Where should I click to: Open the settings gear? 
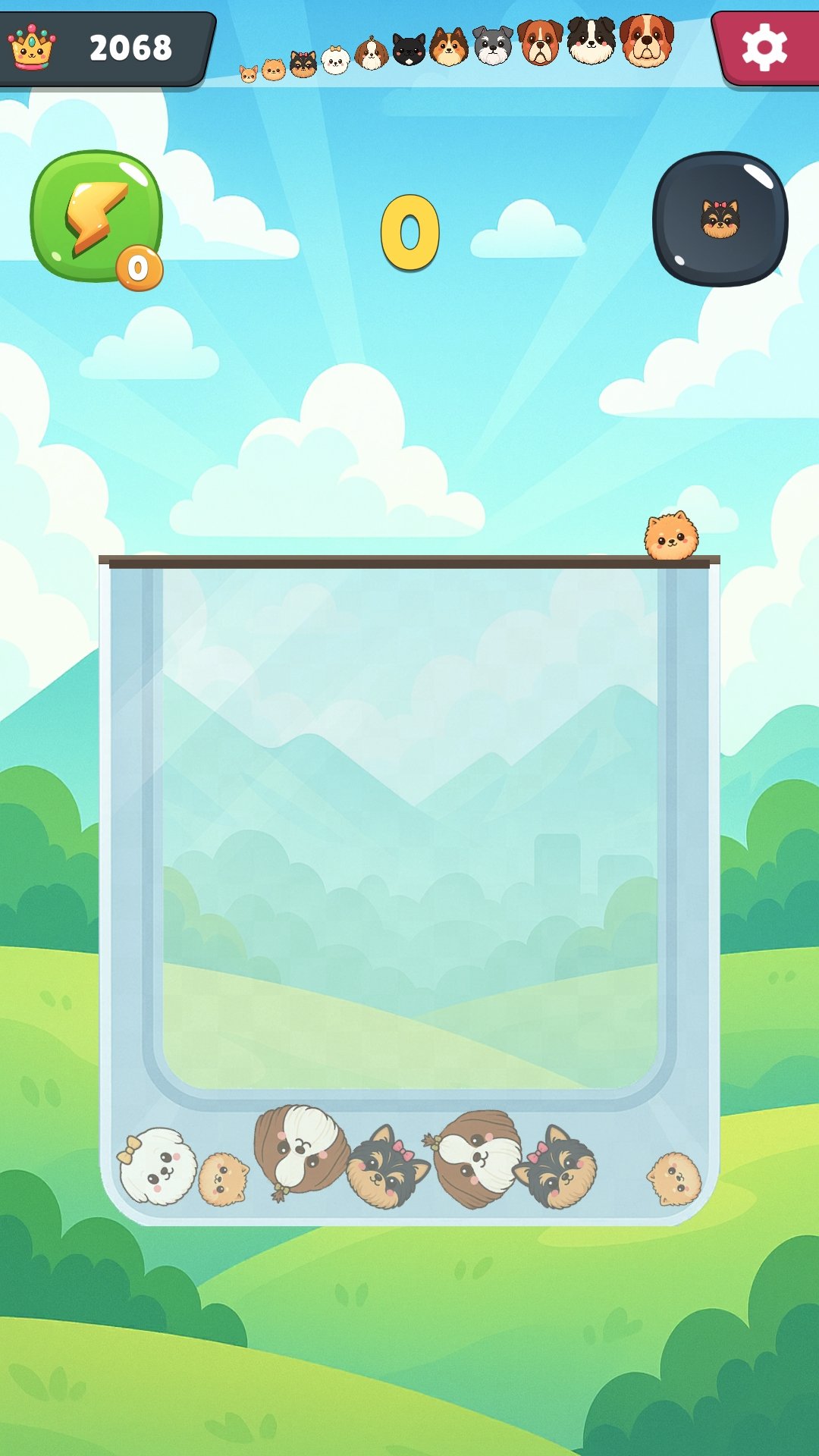(x=764, y=48)
